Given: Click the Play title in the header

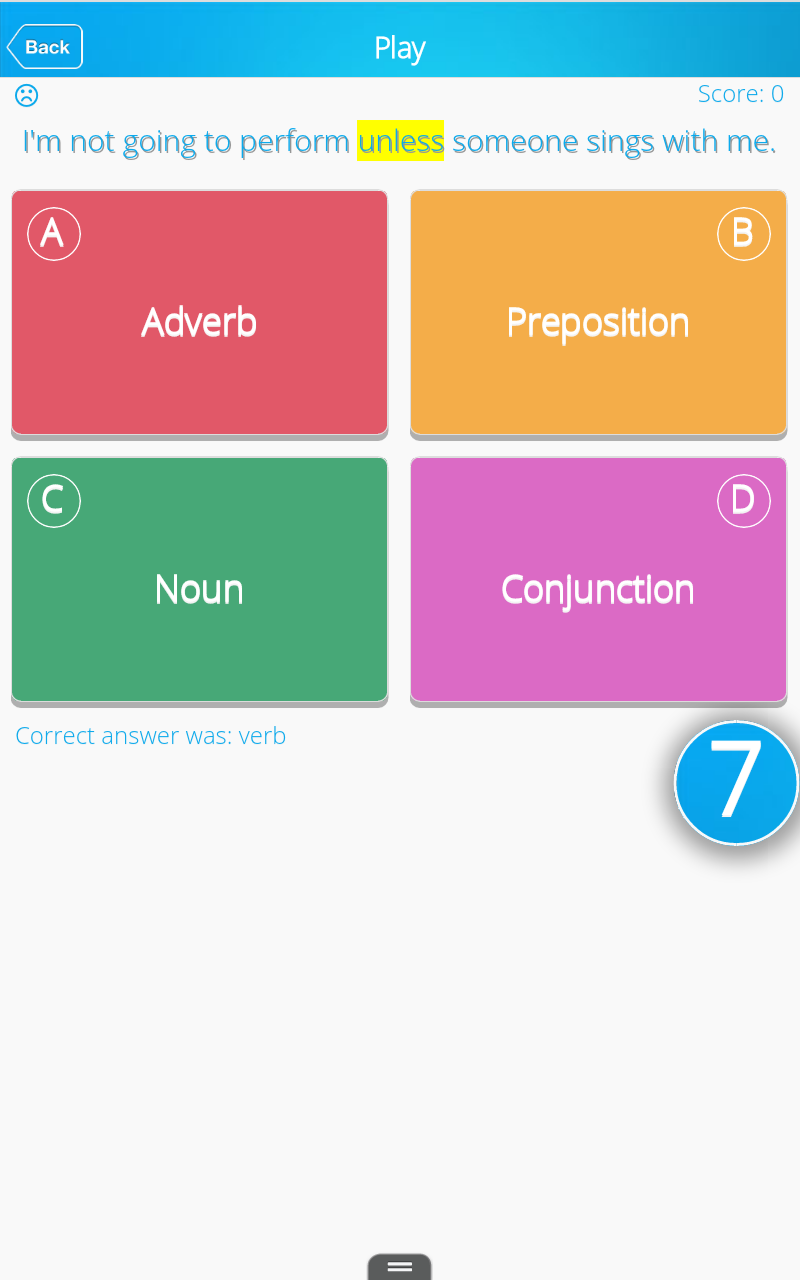Looking at the screenshot, I should click(400, 46).
